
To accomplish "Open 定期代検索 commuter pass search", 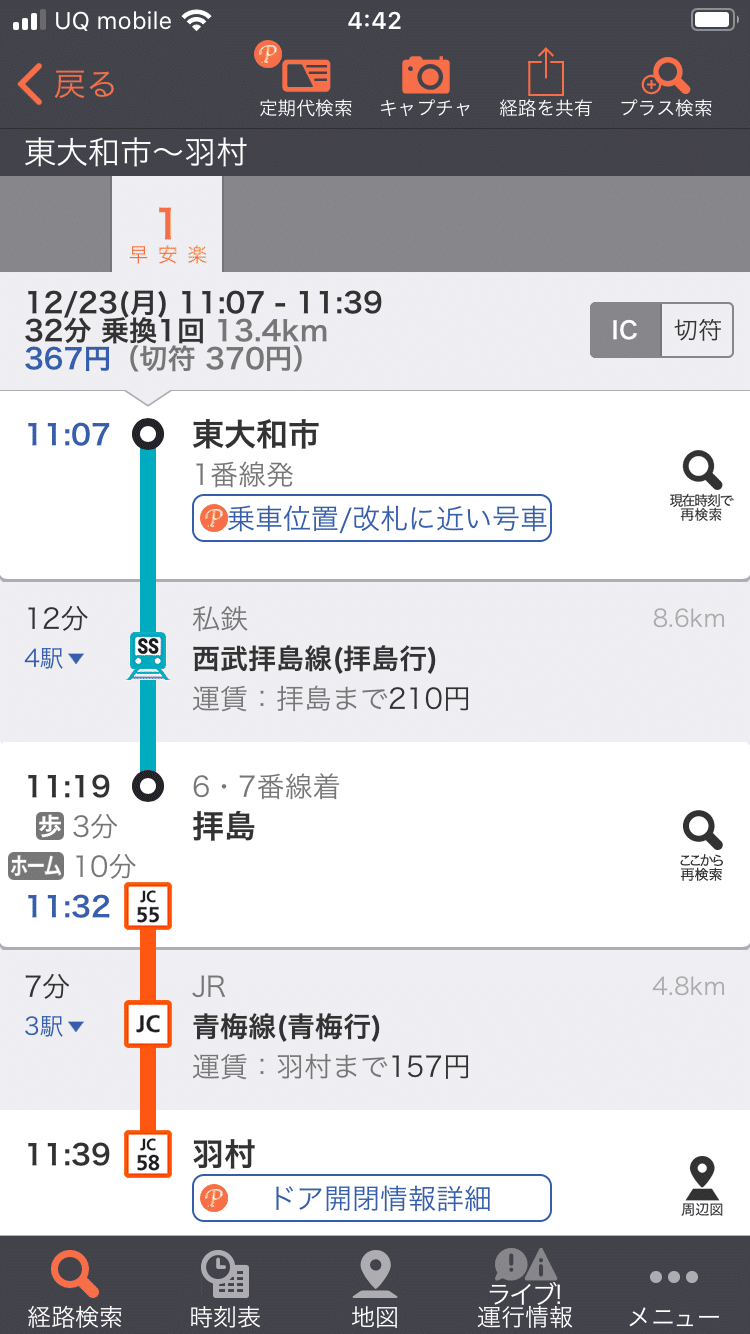I will click(305, 85).
